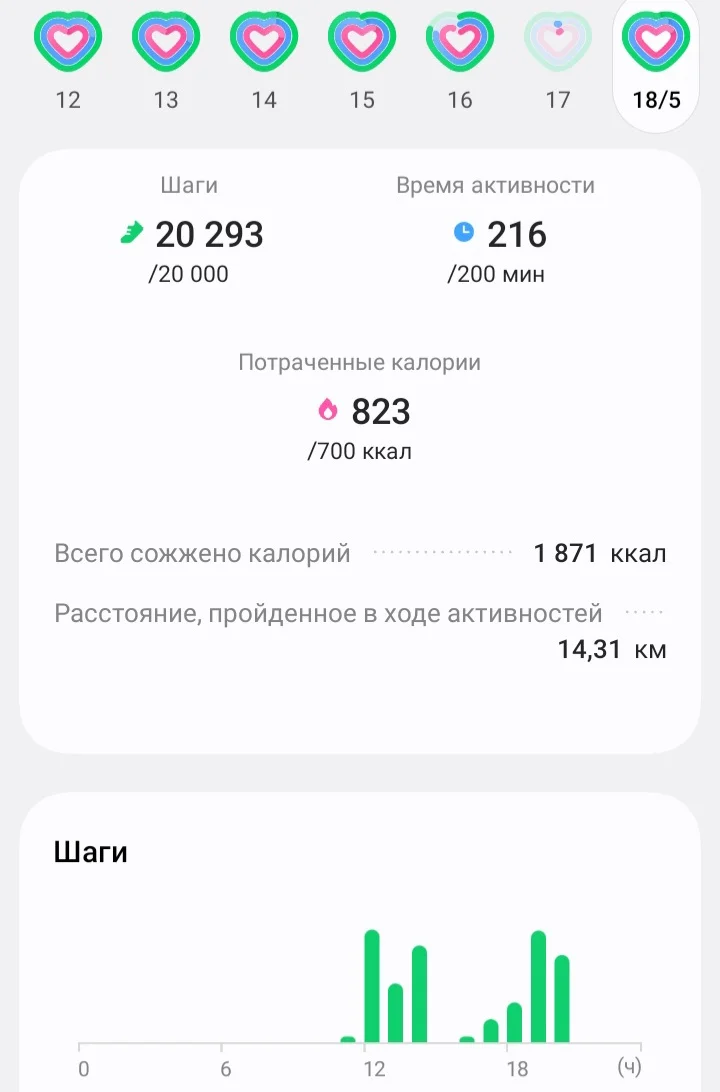The height and width of the screenshot is (1092, 720).
Task: Select the current day 18/5
Action: (x=655, y=60)
